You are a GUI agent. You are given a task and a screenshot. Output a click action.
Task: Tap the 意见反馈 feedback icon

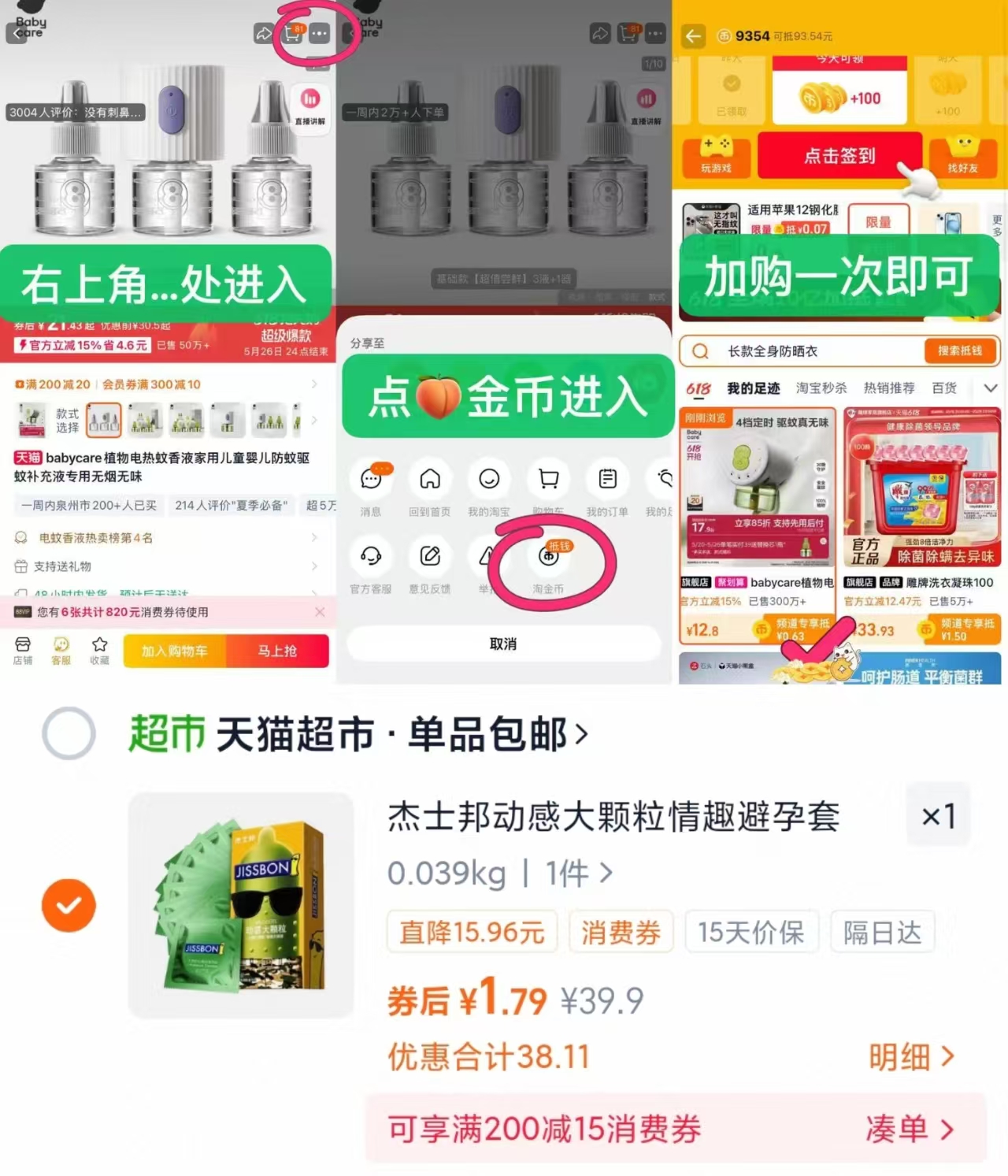430,558
